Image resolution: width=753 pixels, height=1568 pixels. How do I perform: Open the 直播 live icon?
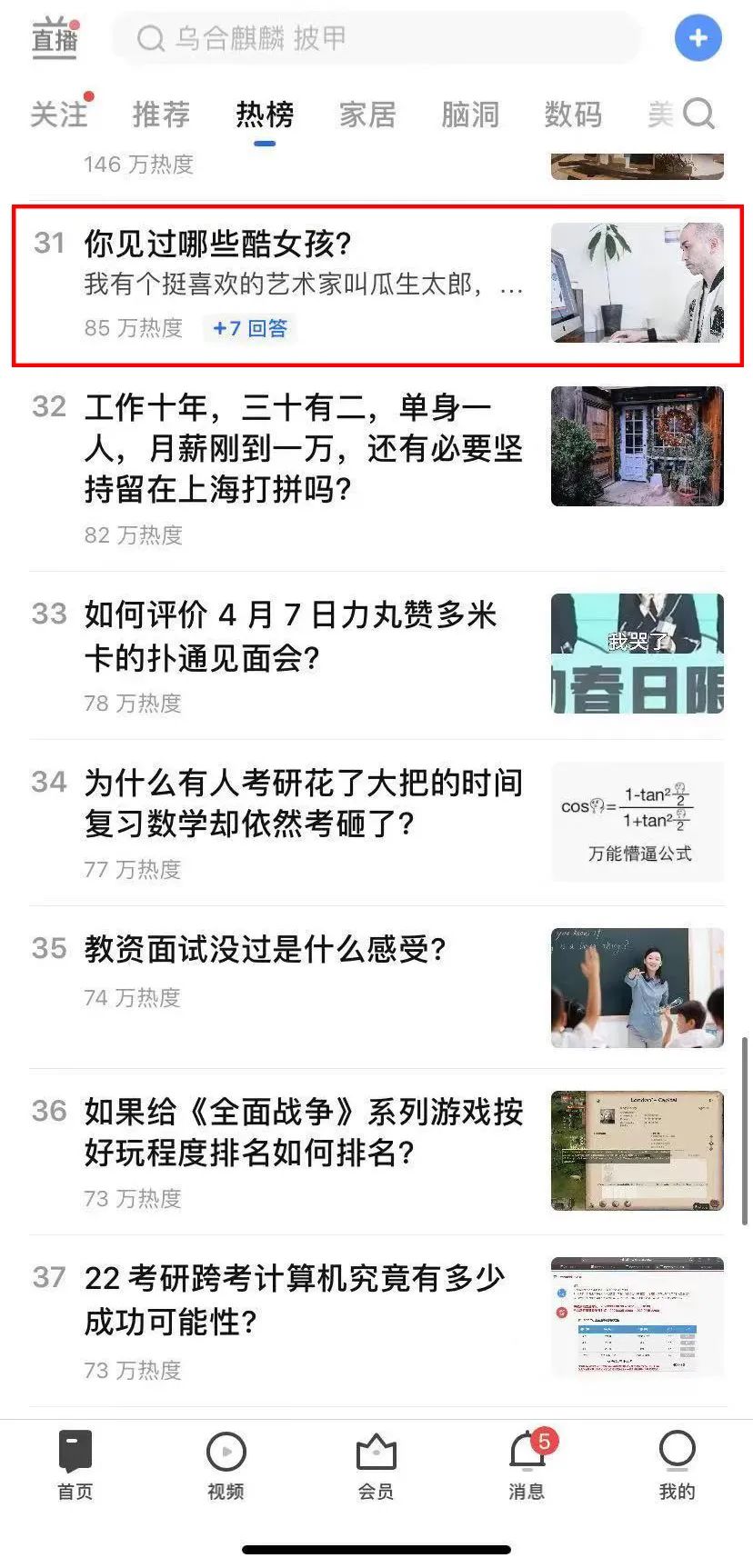click(x=55, y=38)
